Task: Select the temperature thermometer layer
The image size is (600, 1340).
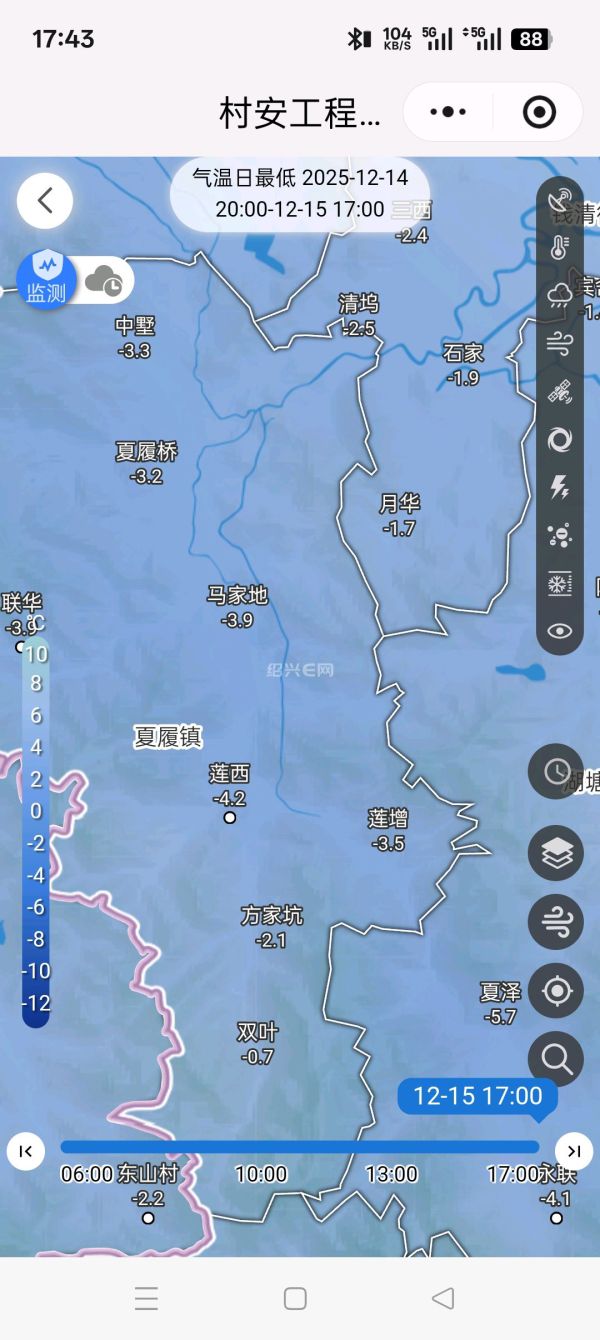Action: pos(560,247)
